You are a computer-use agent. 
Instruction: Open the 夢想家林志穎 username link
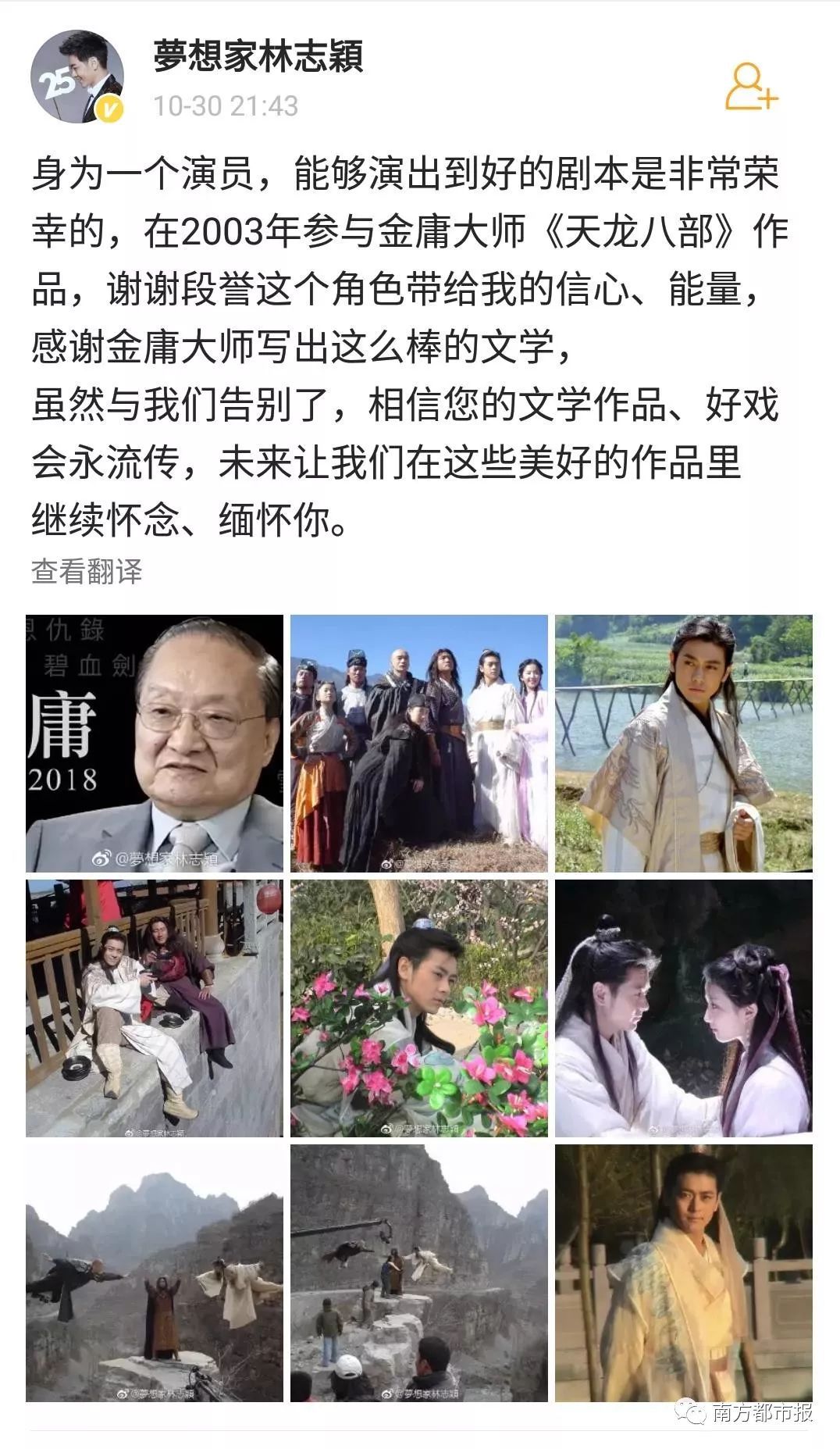tap(258, 57)
